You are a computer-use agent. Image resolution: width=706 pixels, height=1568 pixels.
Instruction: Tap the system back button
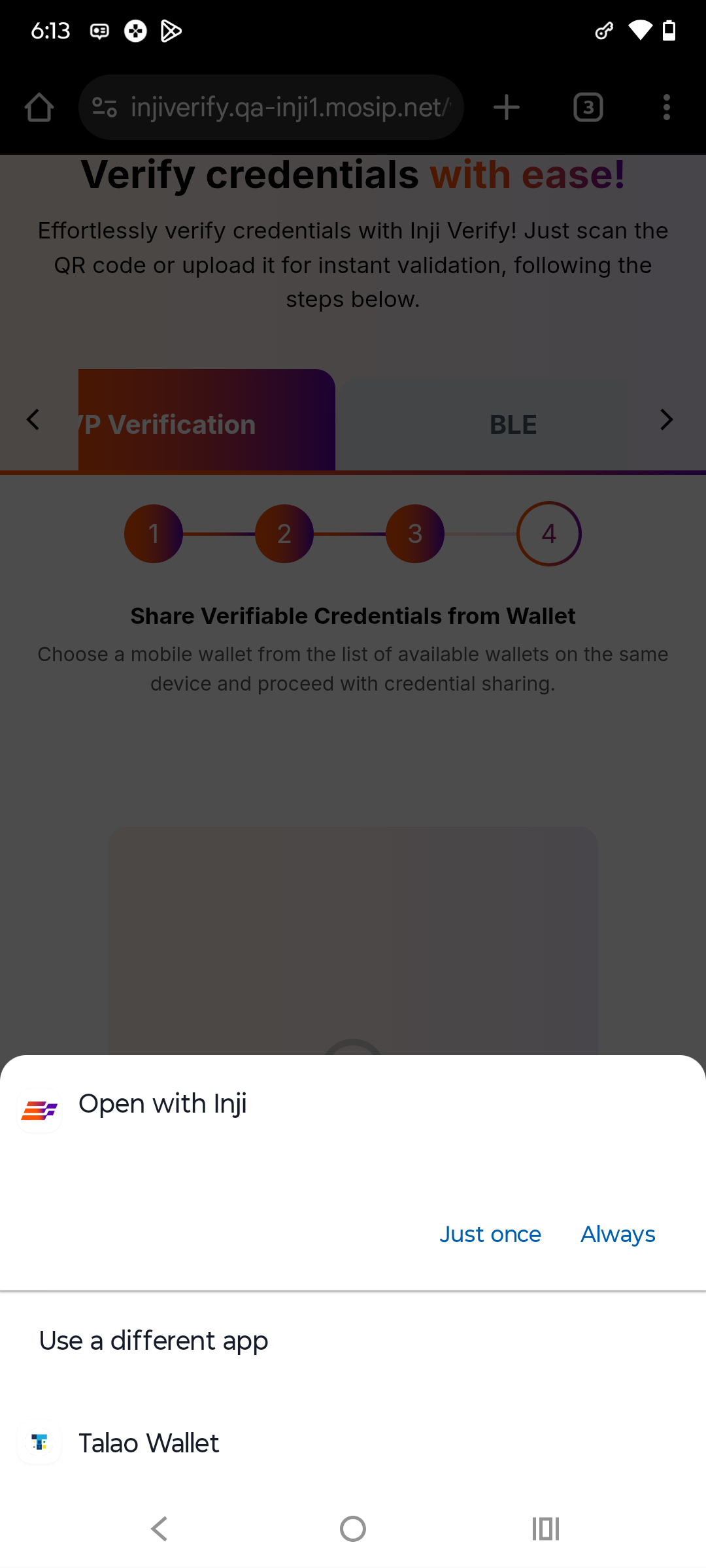pyautogui.click(x=159, y=1529)
